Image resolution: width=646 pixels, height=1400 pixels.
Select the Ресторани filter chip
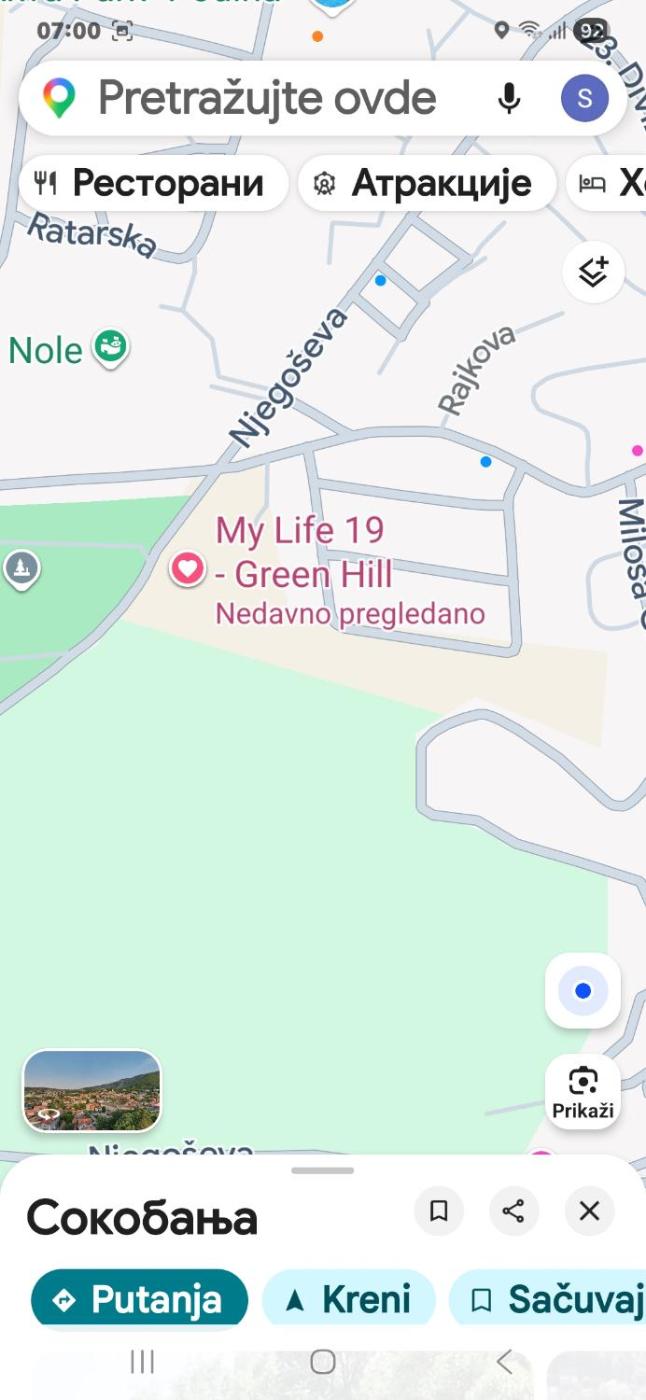[150, 183]
